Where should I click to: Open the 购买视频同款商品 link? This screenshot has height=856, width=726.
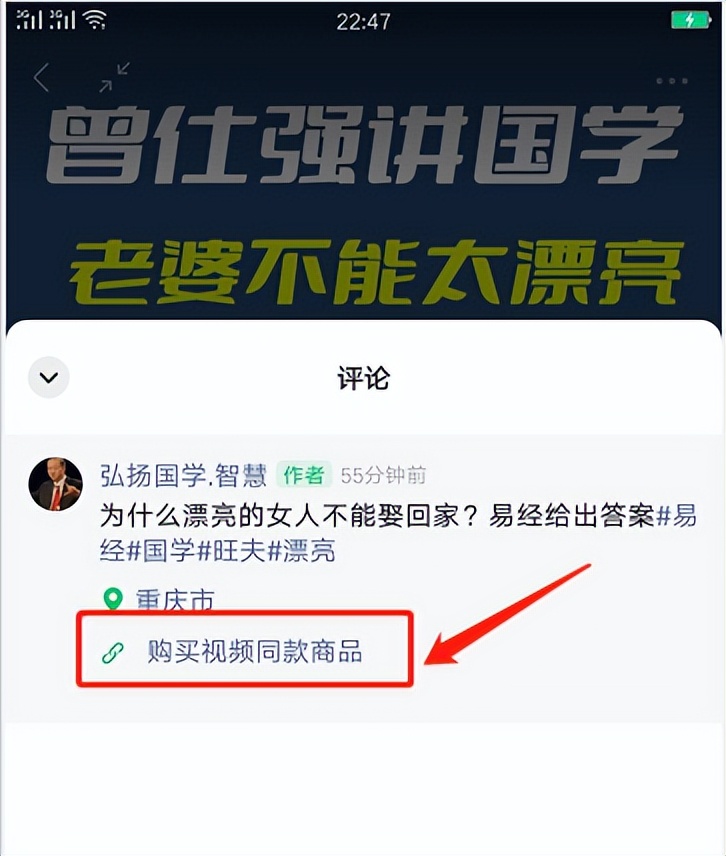[x=254, y=653]
